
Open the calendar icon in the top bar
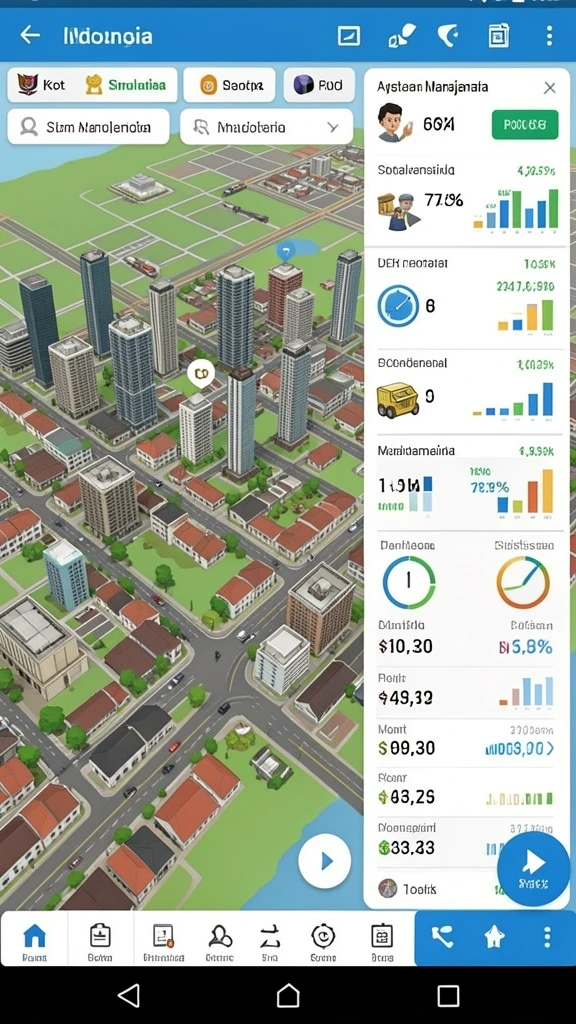pyautogui.click(x=499, y=35)
